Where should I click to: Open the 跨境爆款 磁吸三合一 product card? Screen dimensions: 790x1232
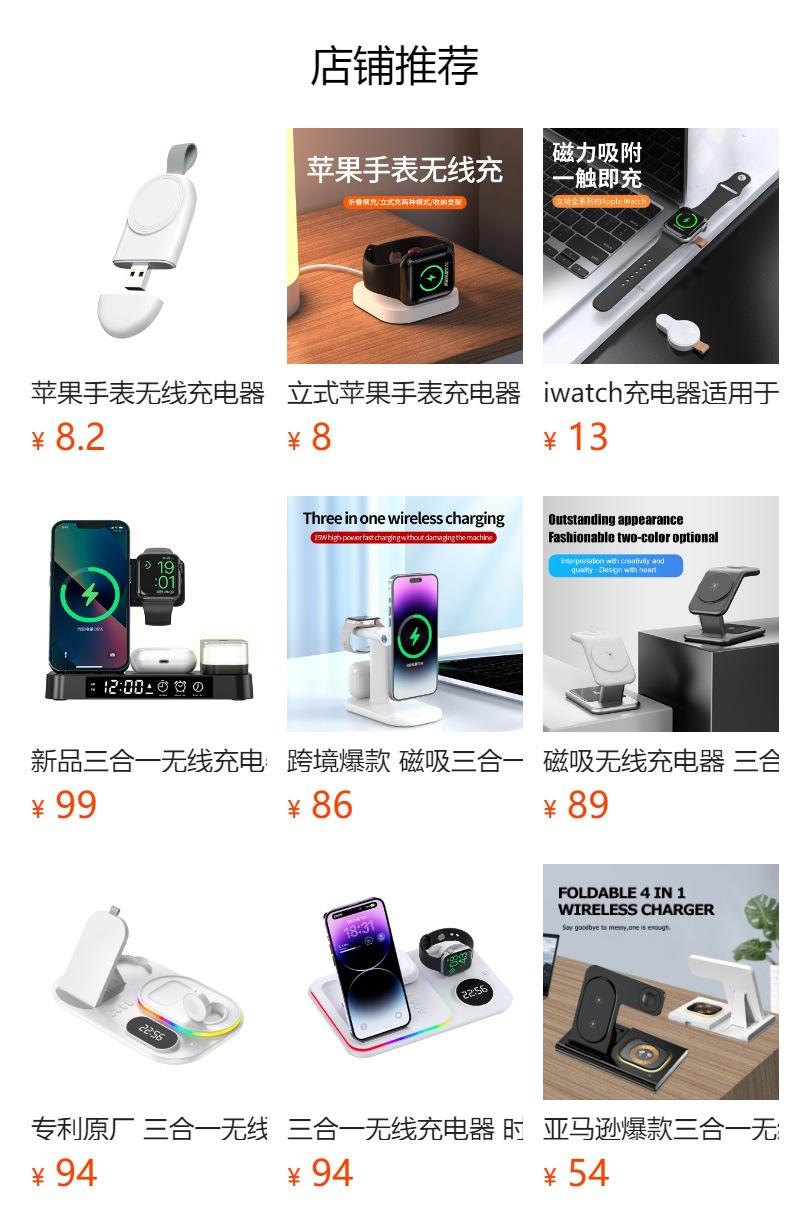405,660
